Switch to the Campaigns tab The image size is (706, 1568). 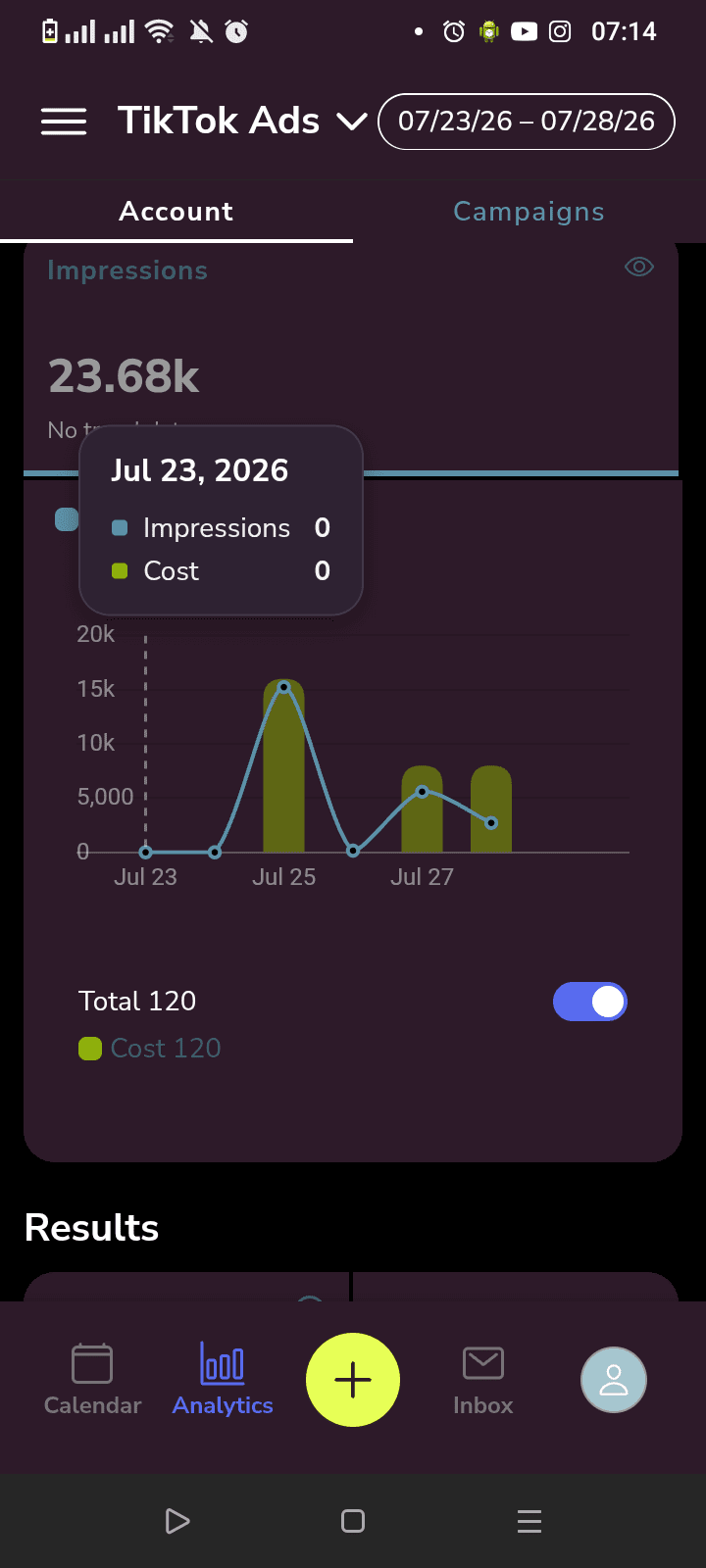click(529, 212)
